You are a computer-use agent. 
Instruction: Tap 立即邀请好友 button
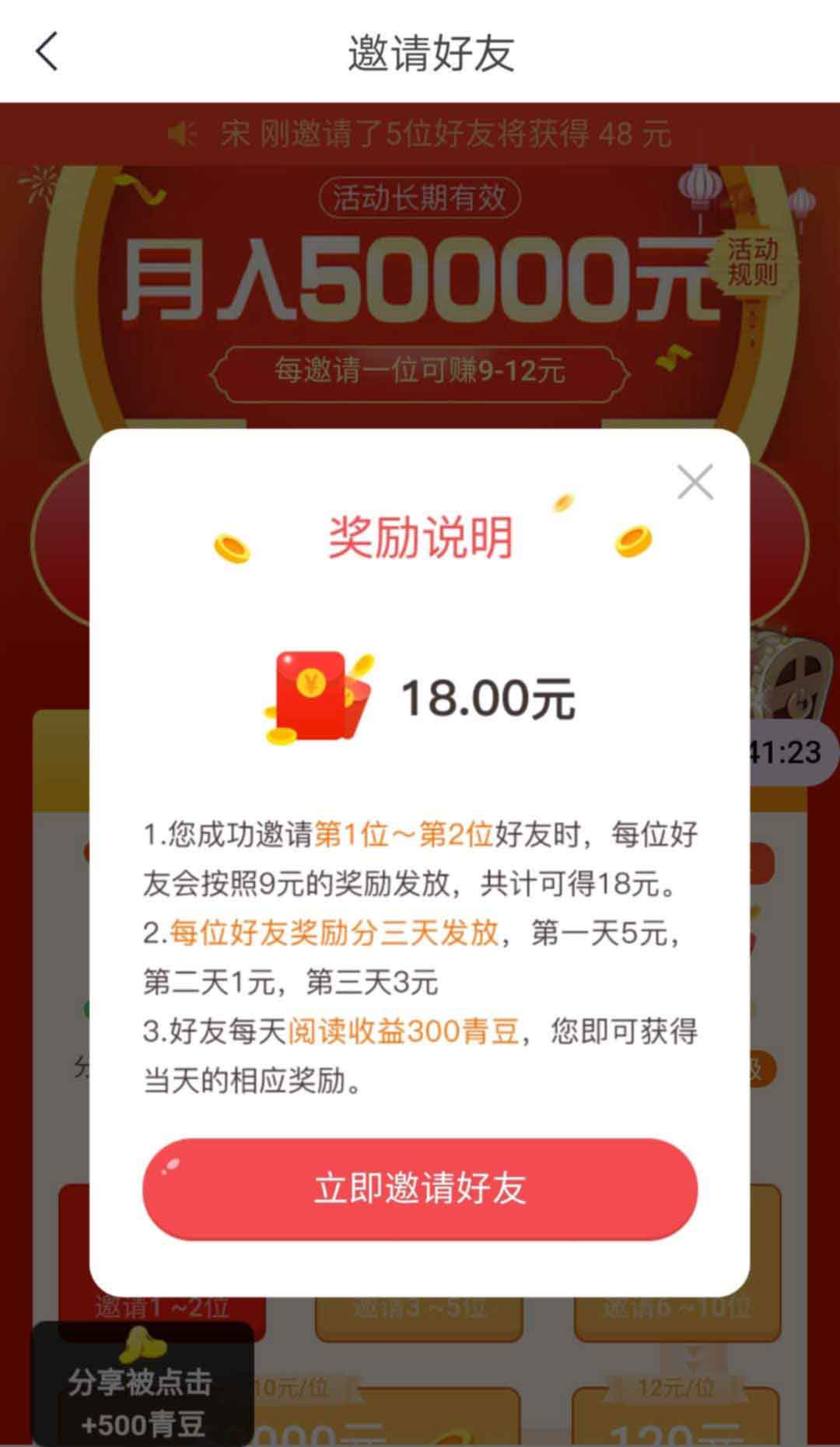(x=420, y=1188)
